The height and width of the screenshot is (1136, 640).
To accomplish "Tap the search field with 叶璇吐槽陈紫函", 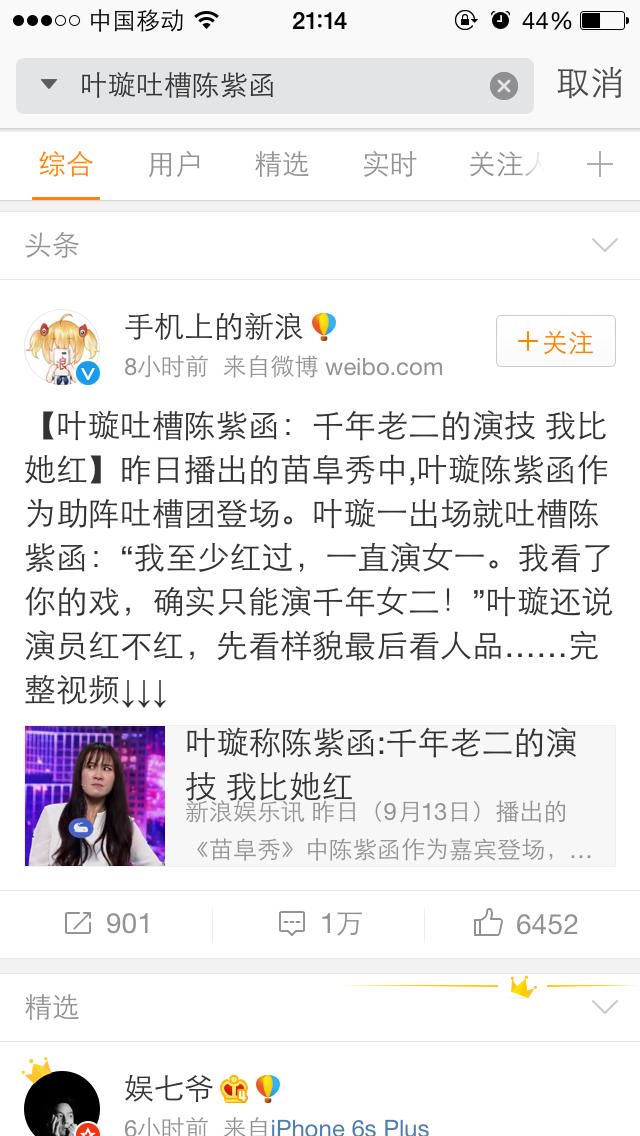I will pos(274,86).
